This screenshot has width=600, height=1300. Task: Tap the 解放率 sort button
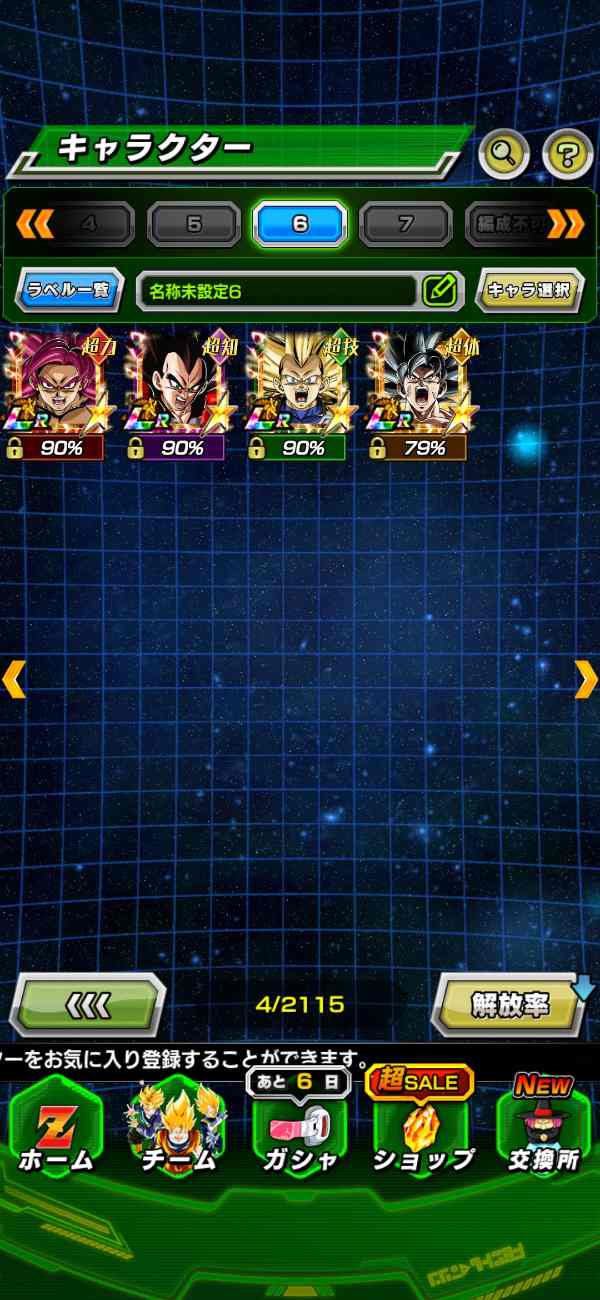coord(510,1003)
